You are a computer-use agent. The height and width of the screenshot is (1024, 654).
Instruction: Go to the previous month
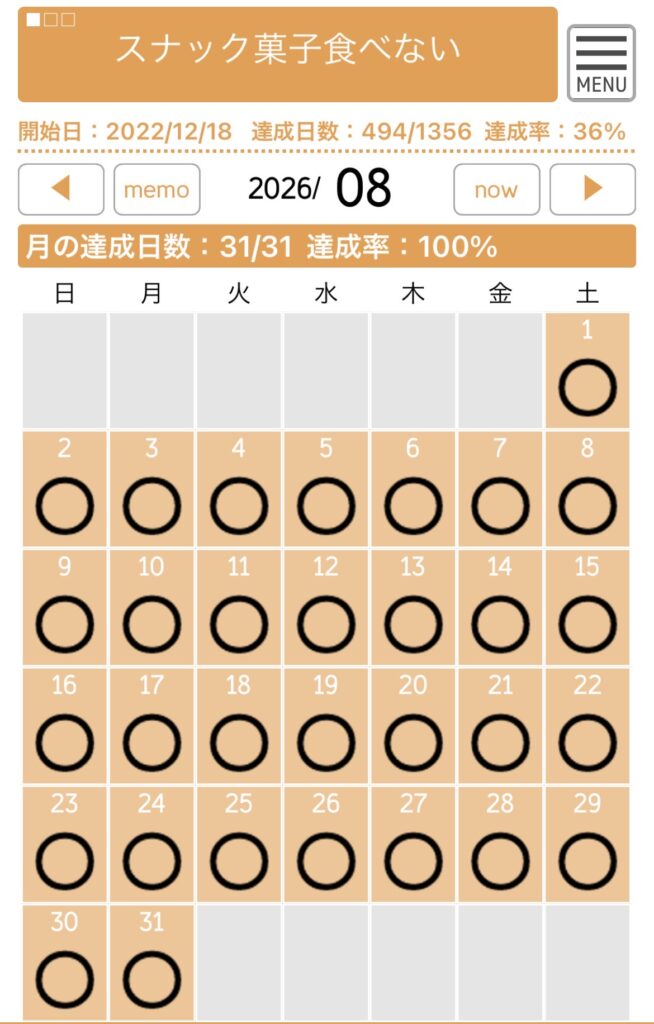[x=61, y=189]
